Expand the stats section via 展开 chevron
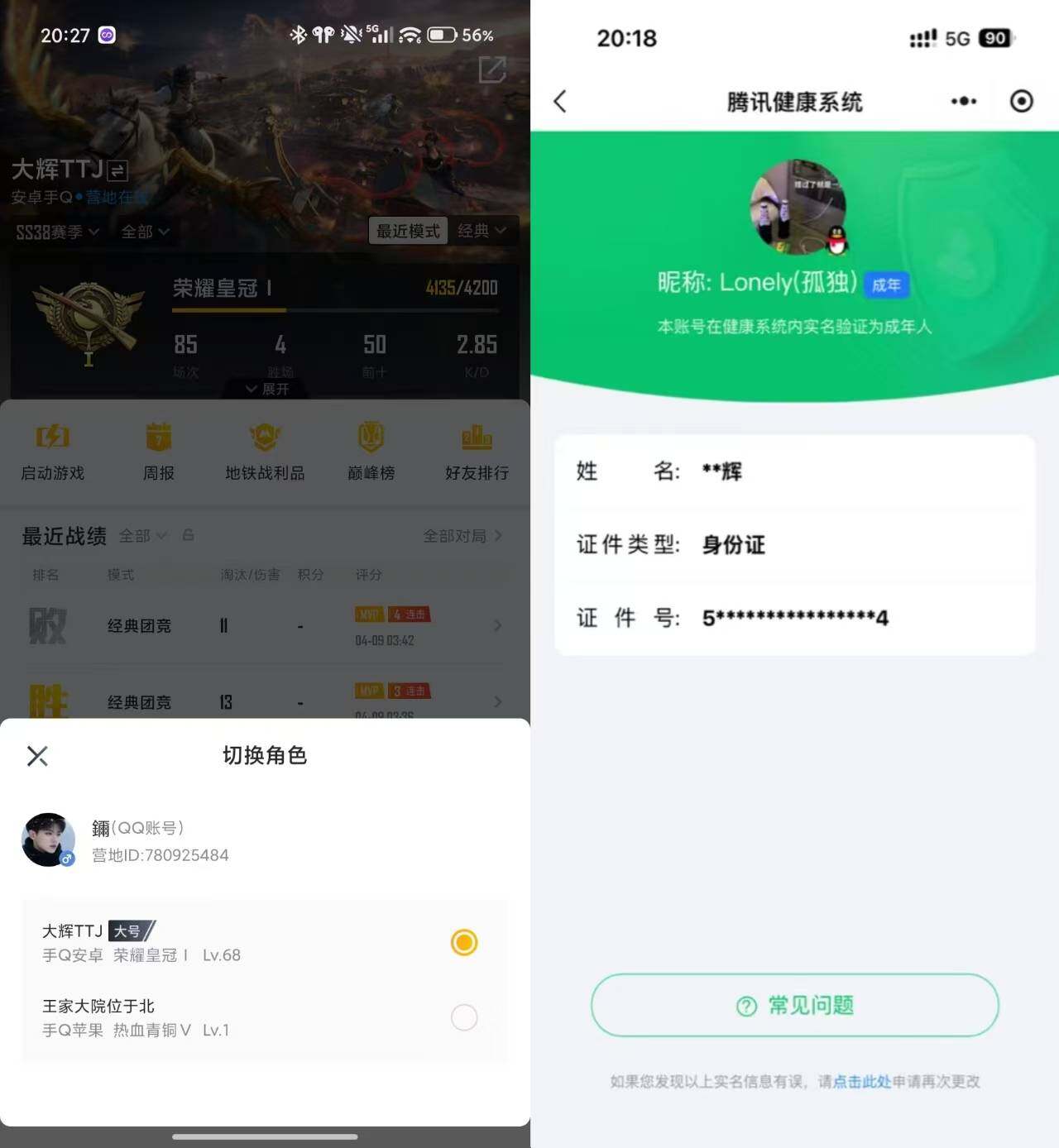Screen dimensions: 1059x1148 (265, 389)
